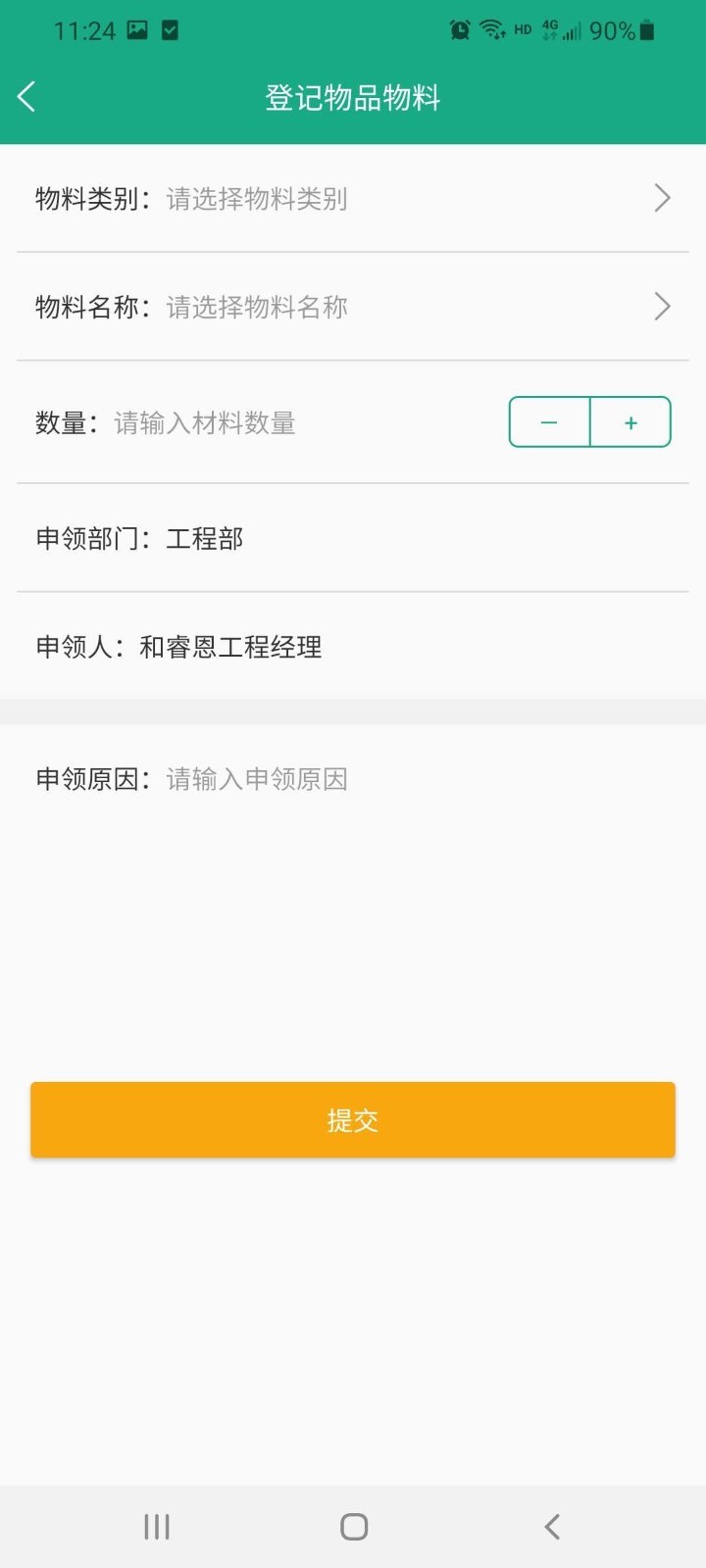Screen dimensions: 706x1568
Task: Go back from 登记物品物料 page
Action: tap(27, 97)
